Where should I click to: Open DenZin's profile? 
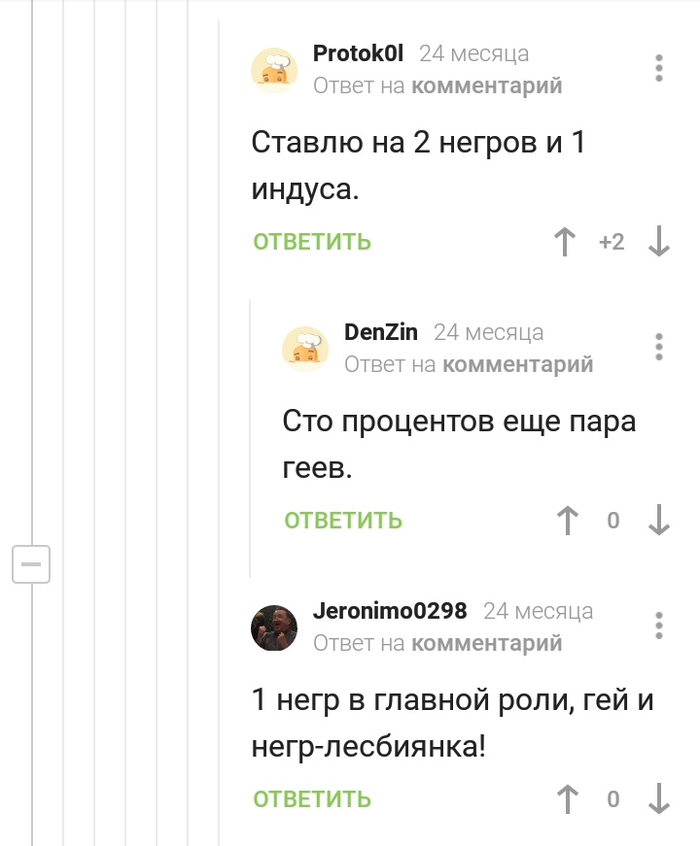(x=380, y=332)
